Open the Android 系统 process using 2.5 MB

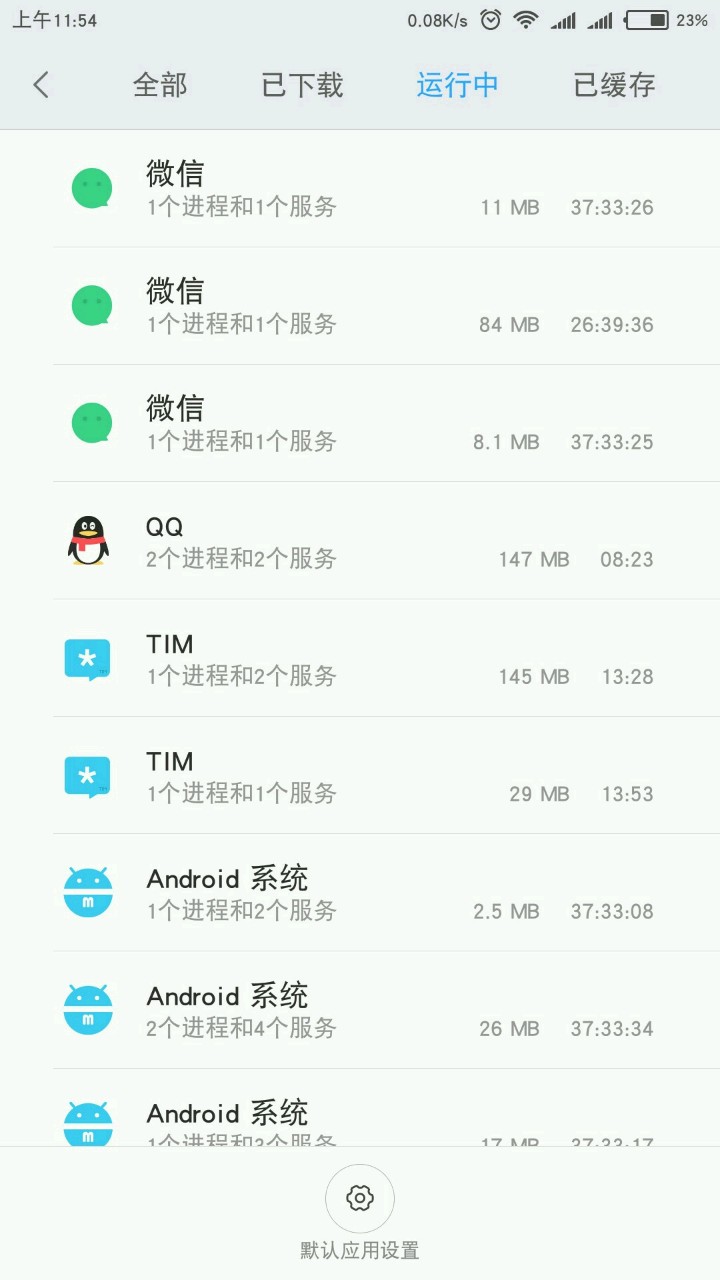click(x=385, y=893)
